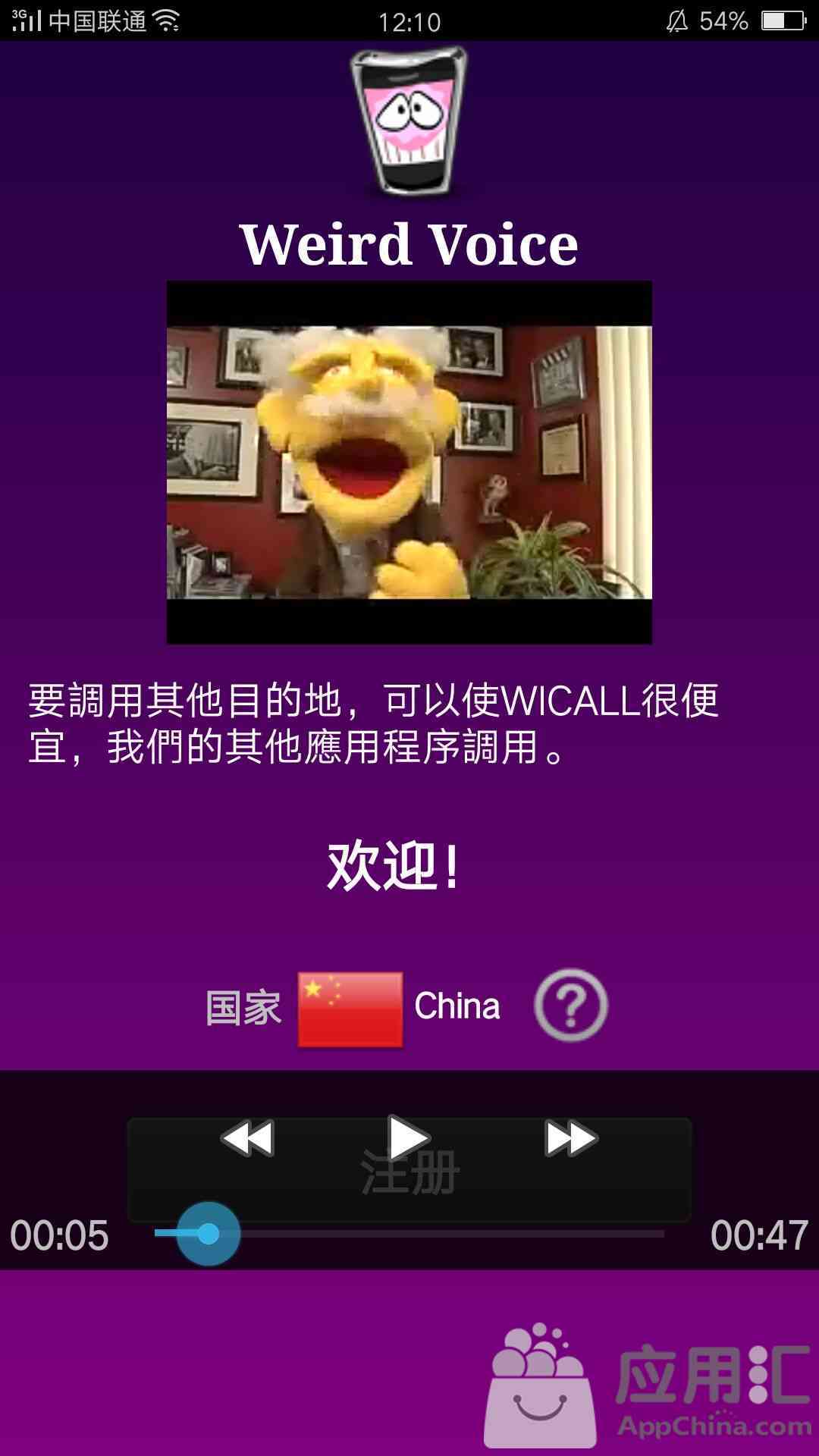Play the Weird Voice video
Screen dimensions: 819x1456
(x=408, y=1137)
